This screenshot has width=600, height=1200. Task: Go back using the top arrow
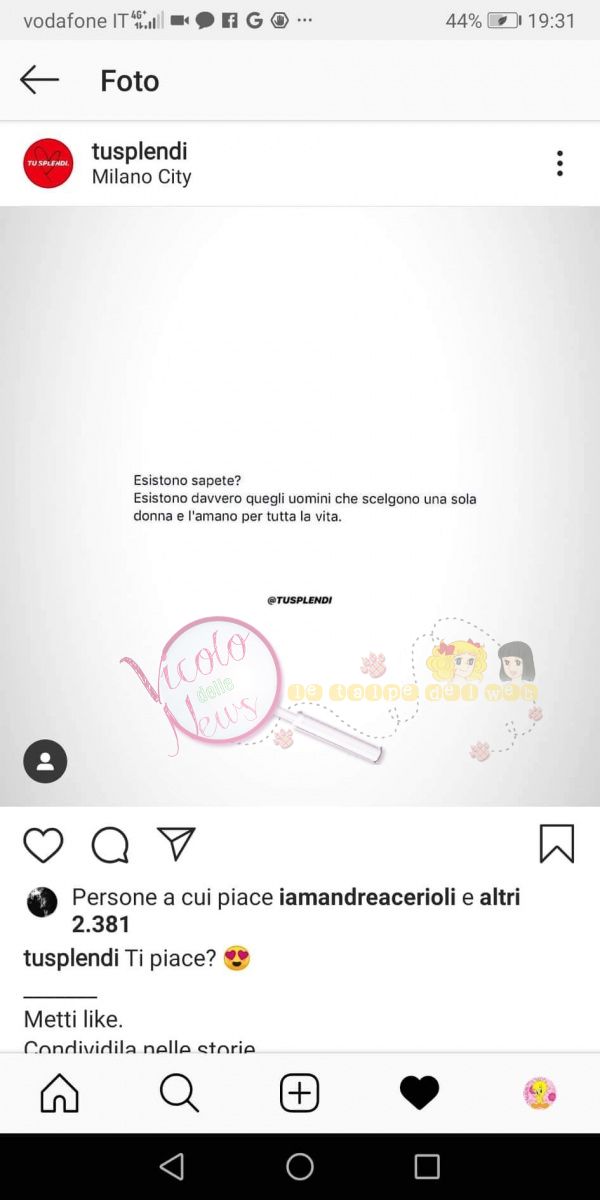click(40, 80)
